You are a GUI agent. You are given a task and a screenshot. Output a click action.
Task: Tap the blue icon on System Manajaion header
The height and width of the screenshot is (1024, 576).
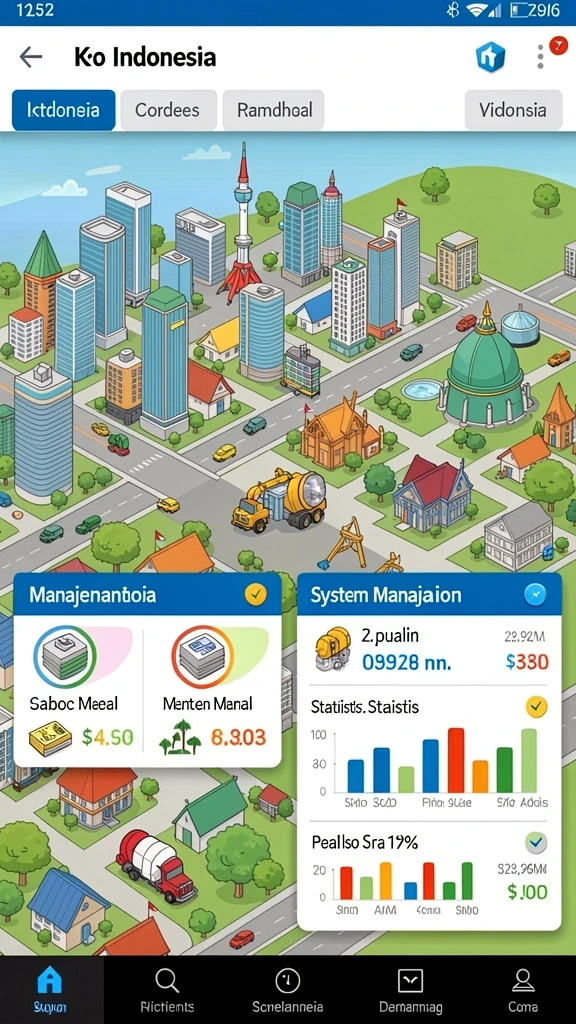point(536,594)
